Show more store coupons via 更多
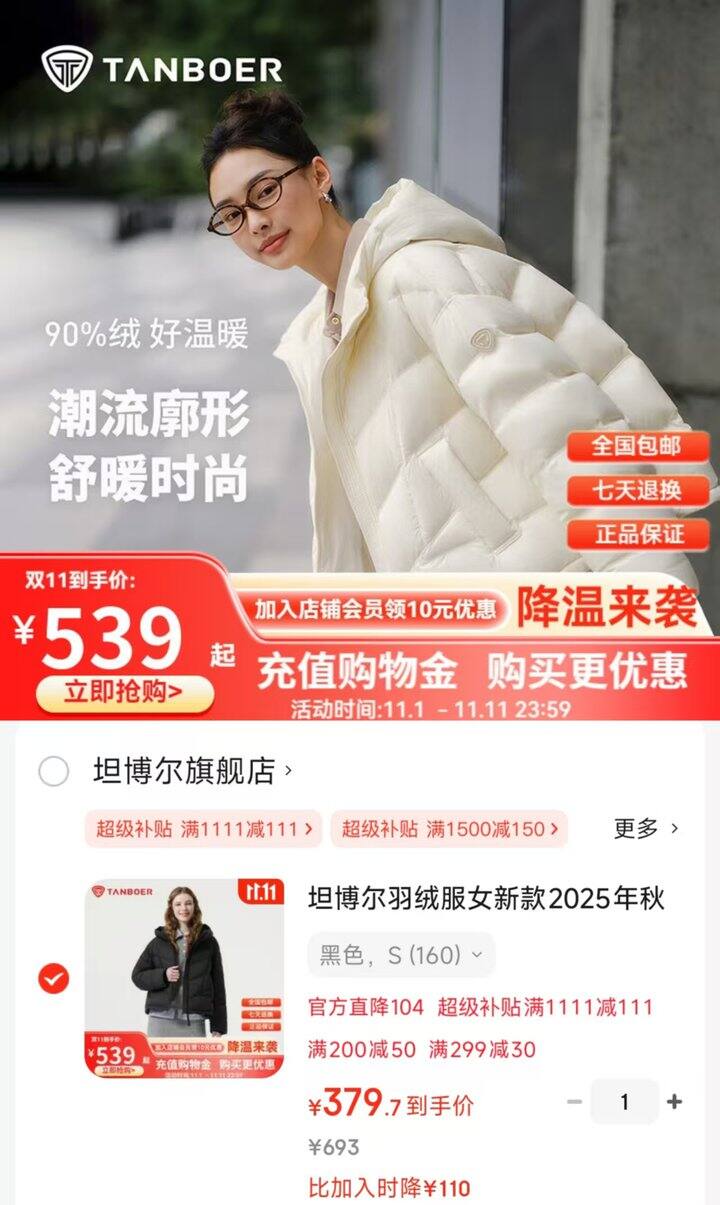This screenshot has height=1205, width=720. 645,828
